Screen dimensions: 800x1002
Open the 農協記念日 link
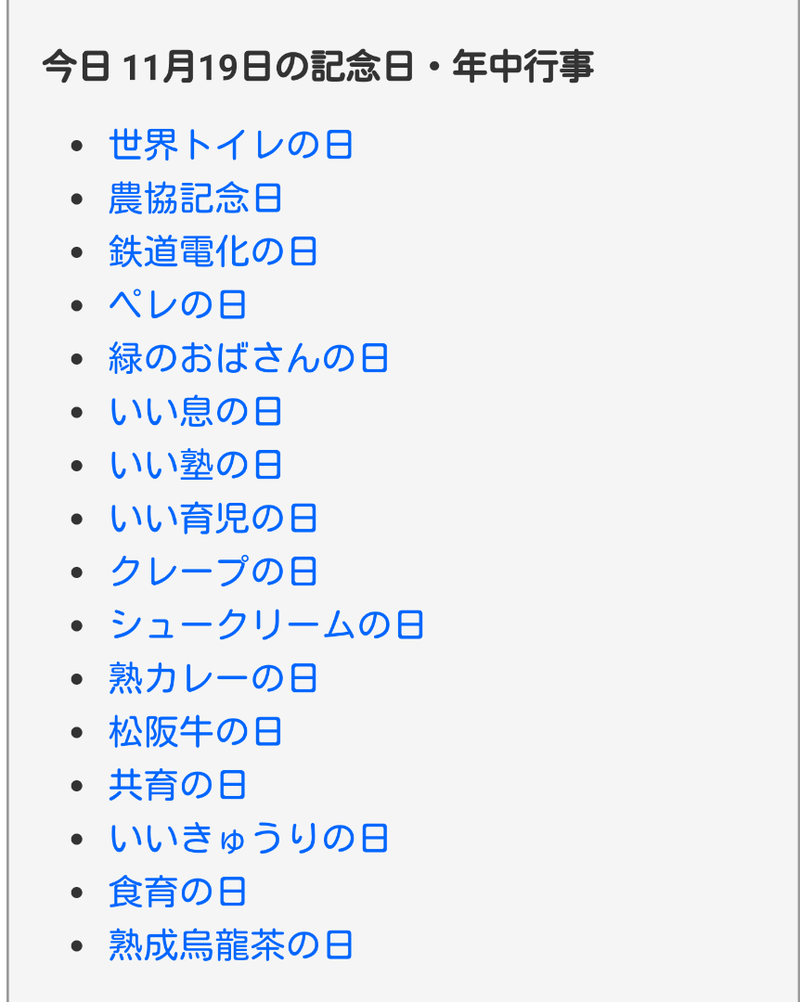(195, 198)
